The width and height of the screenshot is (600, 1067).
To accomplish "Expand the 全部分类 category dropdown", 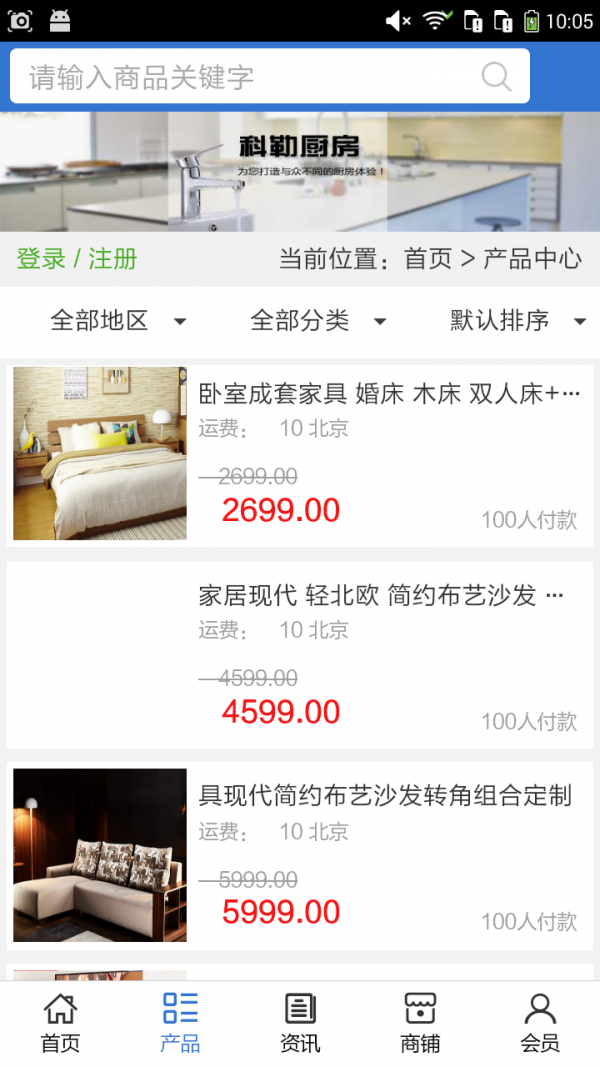I will 318,321.
